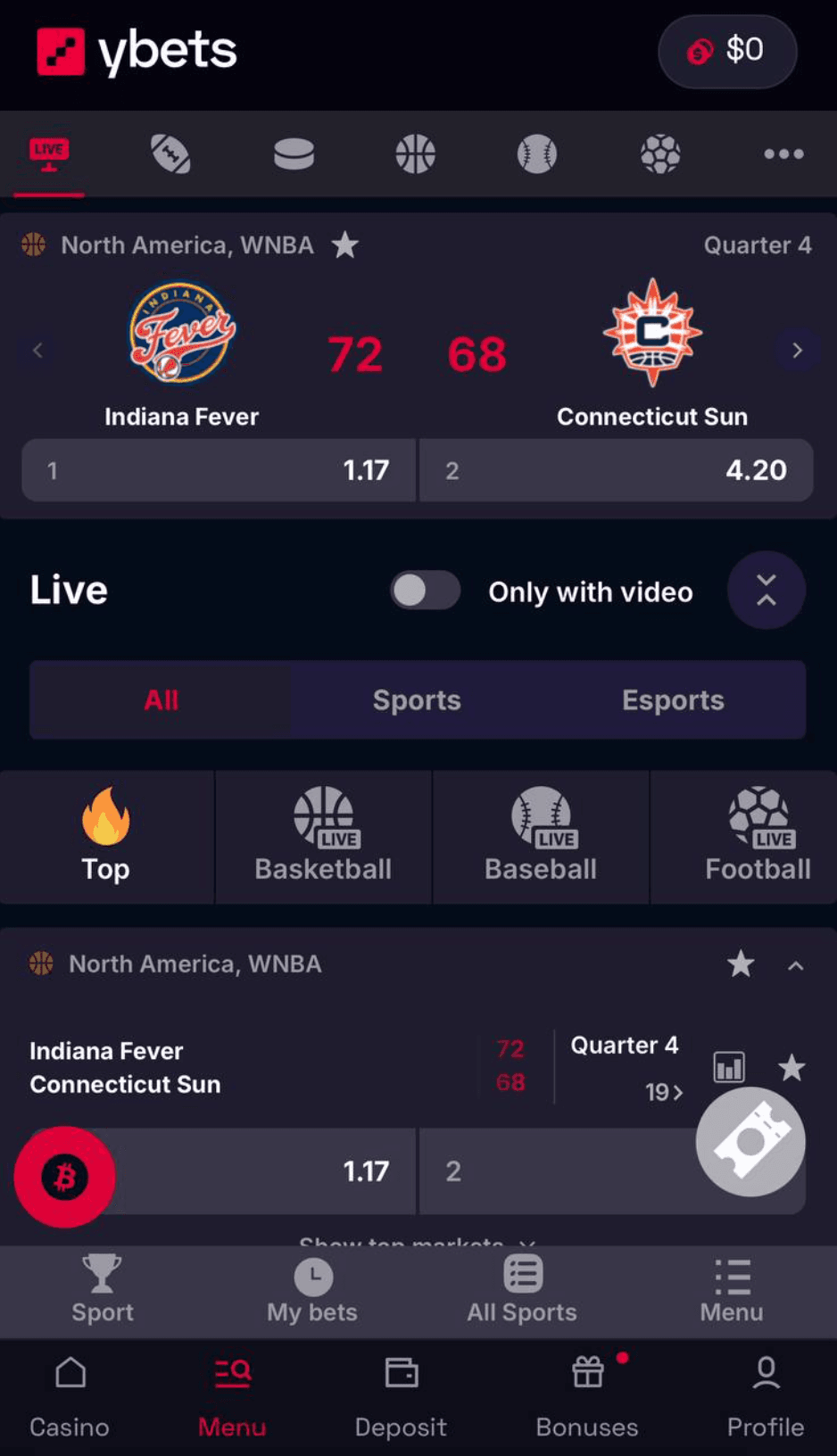Open the basketball sport icon
Image resolution: width=837 pixels, height=1456 pixels.
point(415,153)
